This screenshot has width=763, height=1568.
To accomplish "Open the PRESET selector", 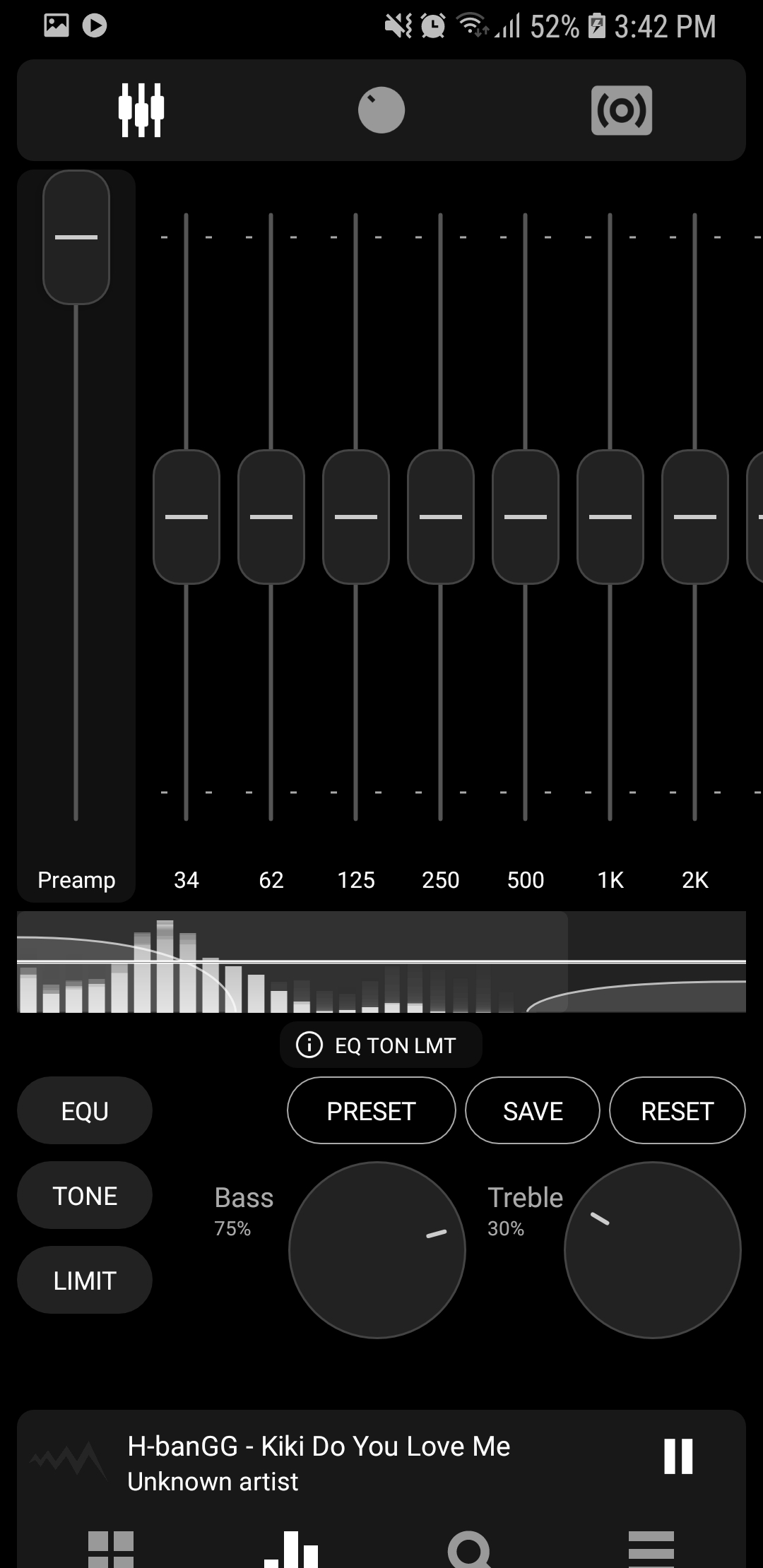I will pyautogui.click(x=371, y=1110).
